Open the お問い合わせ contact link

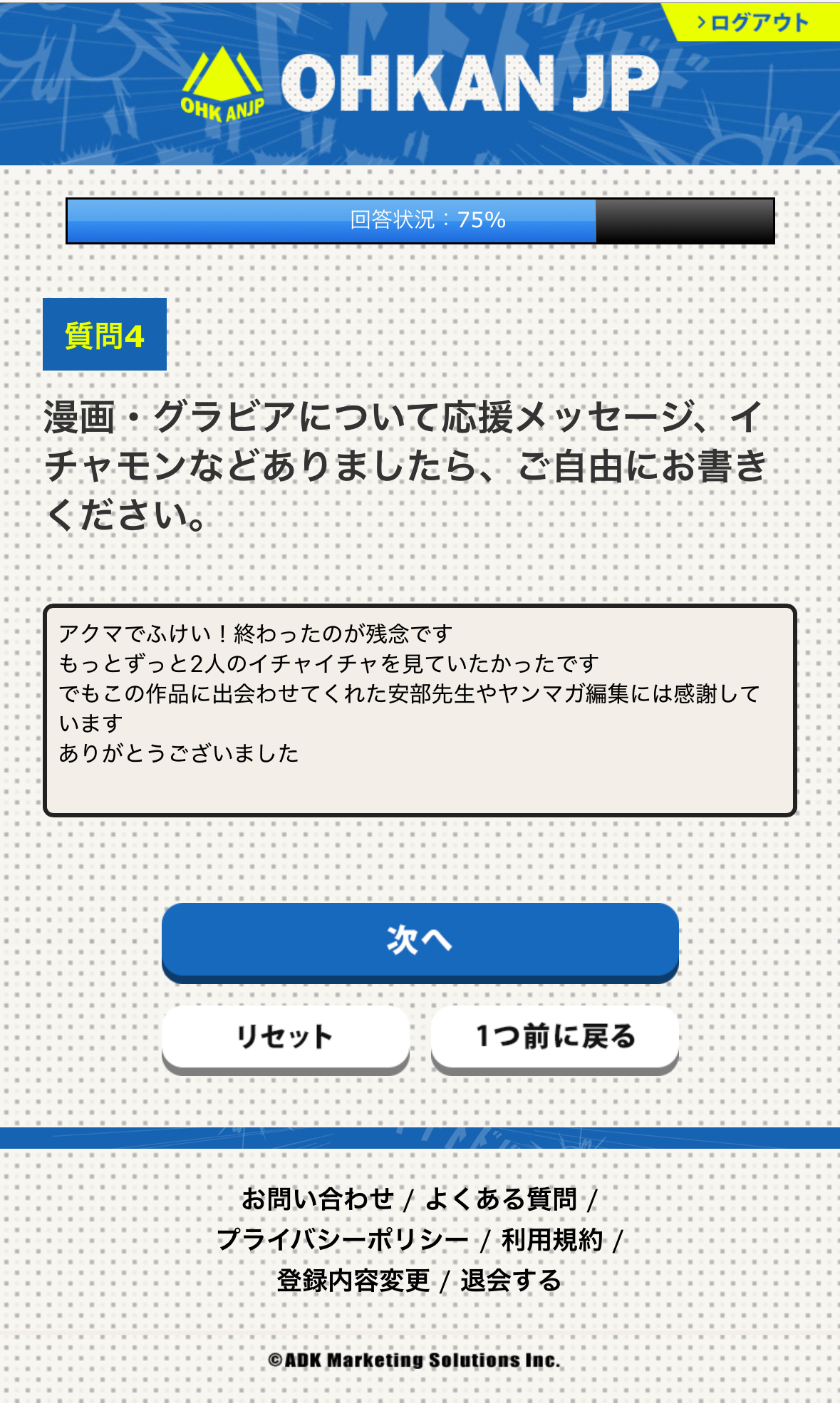coord(318,1199)
